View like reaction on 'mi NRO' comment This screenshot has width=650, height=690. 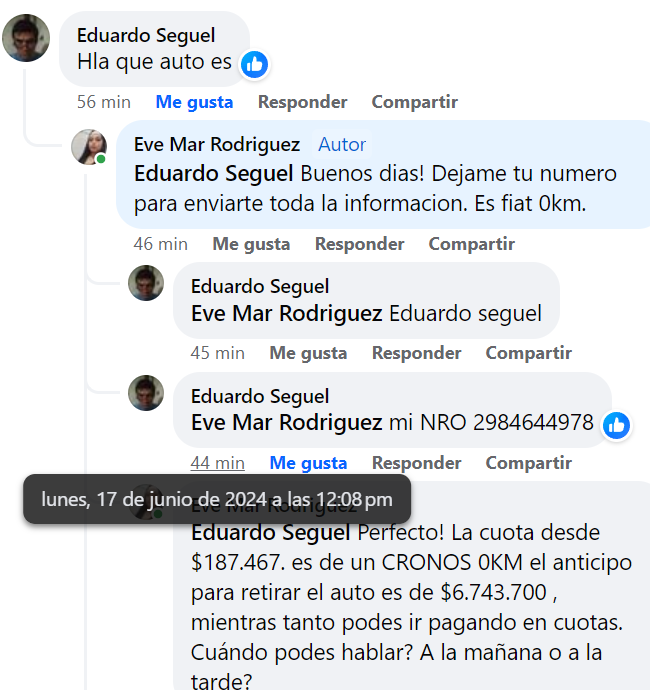click(616, 425)
